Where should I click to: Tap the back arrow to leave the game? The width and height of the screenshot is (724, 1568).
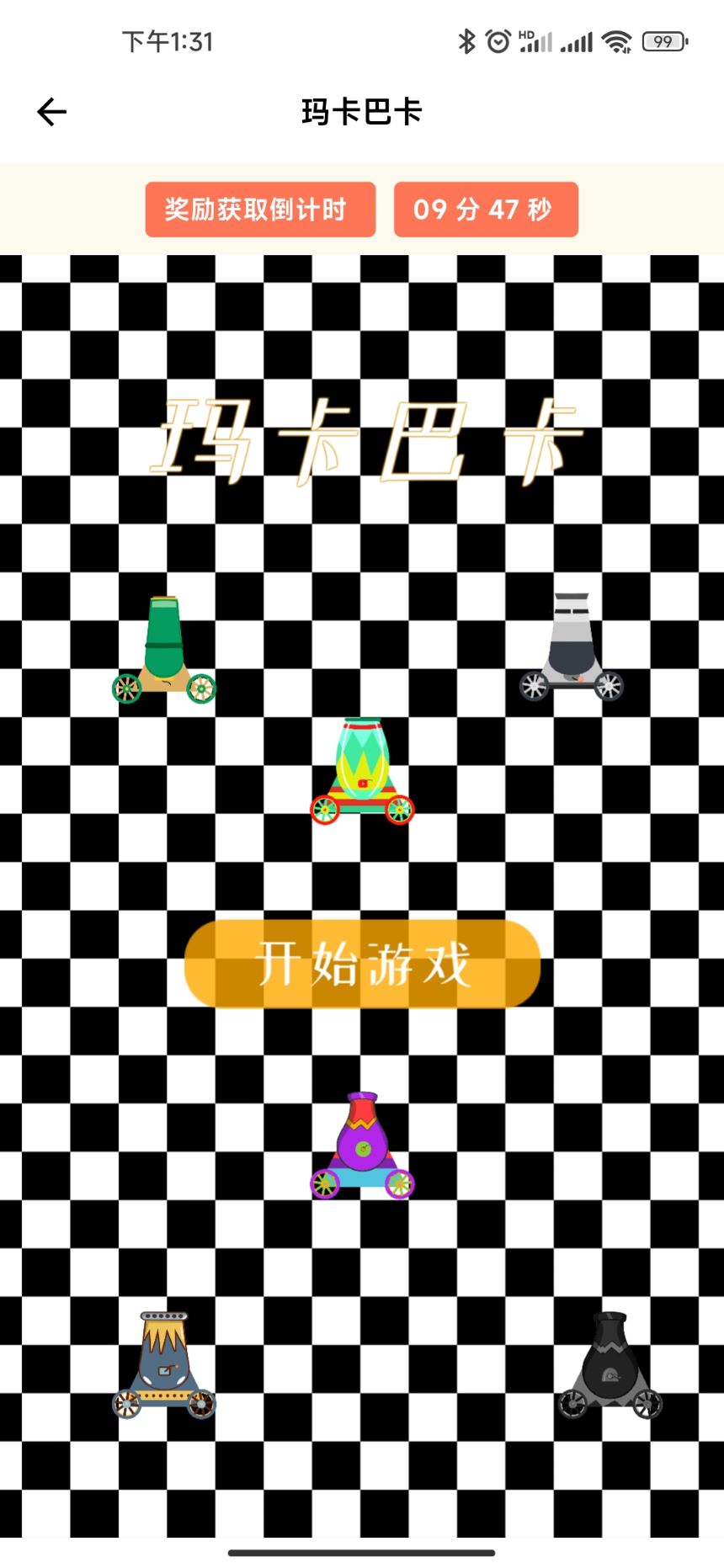51,110
